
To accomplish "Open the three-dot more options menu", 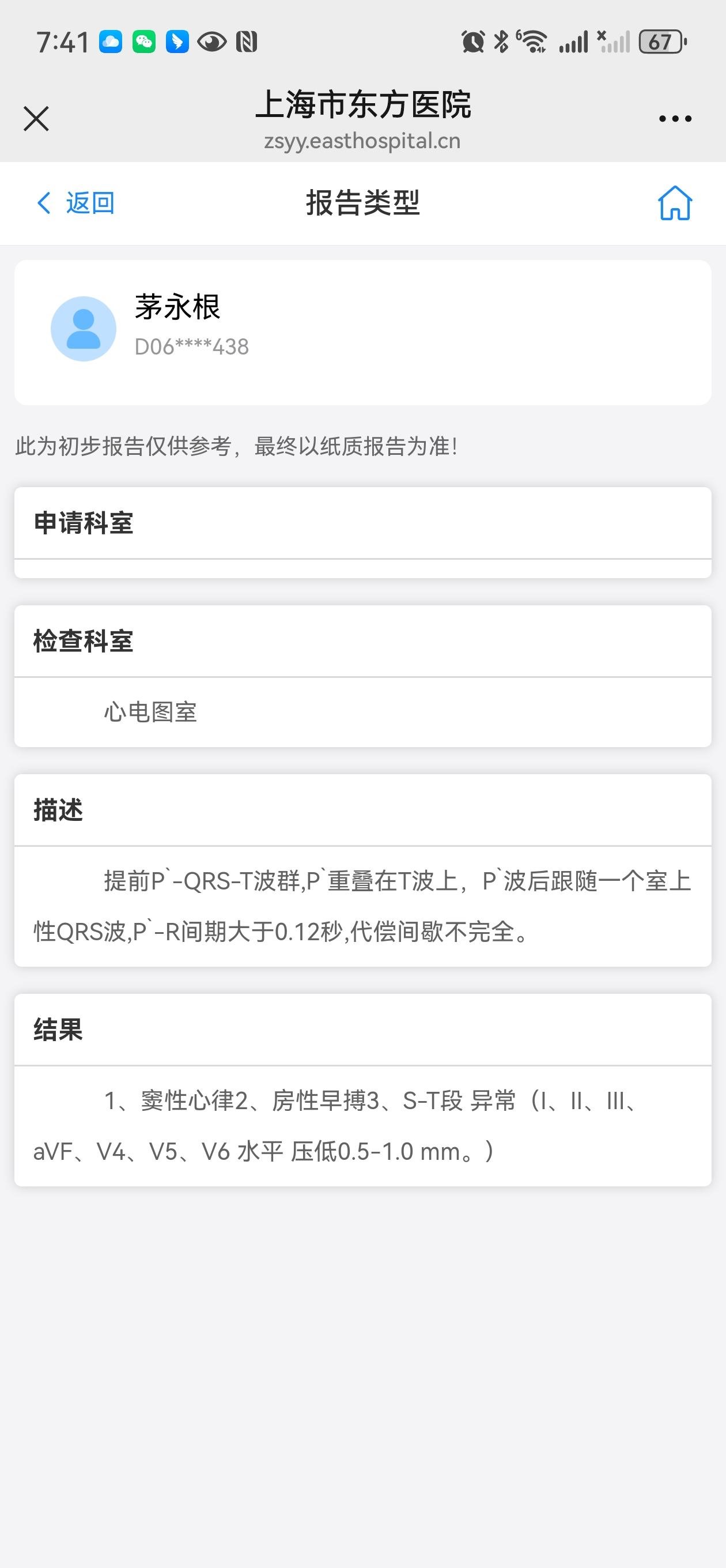I will (675, 119).
